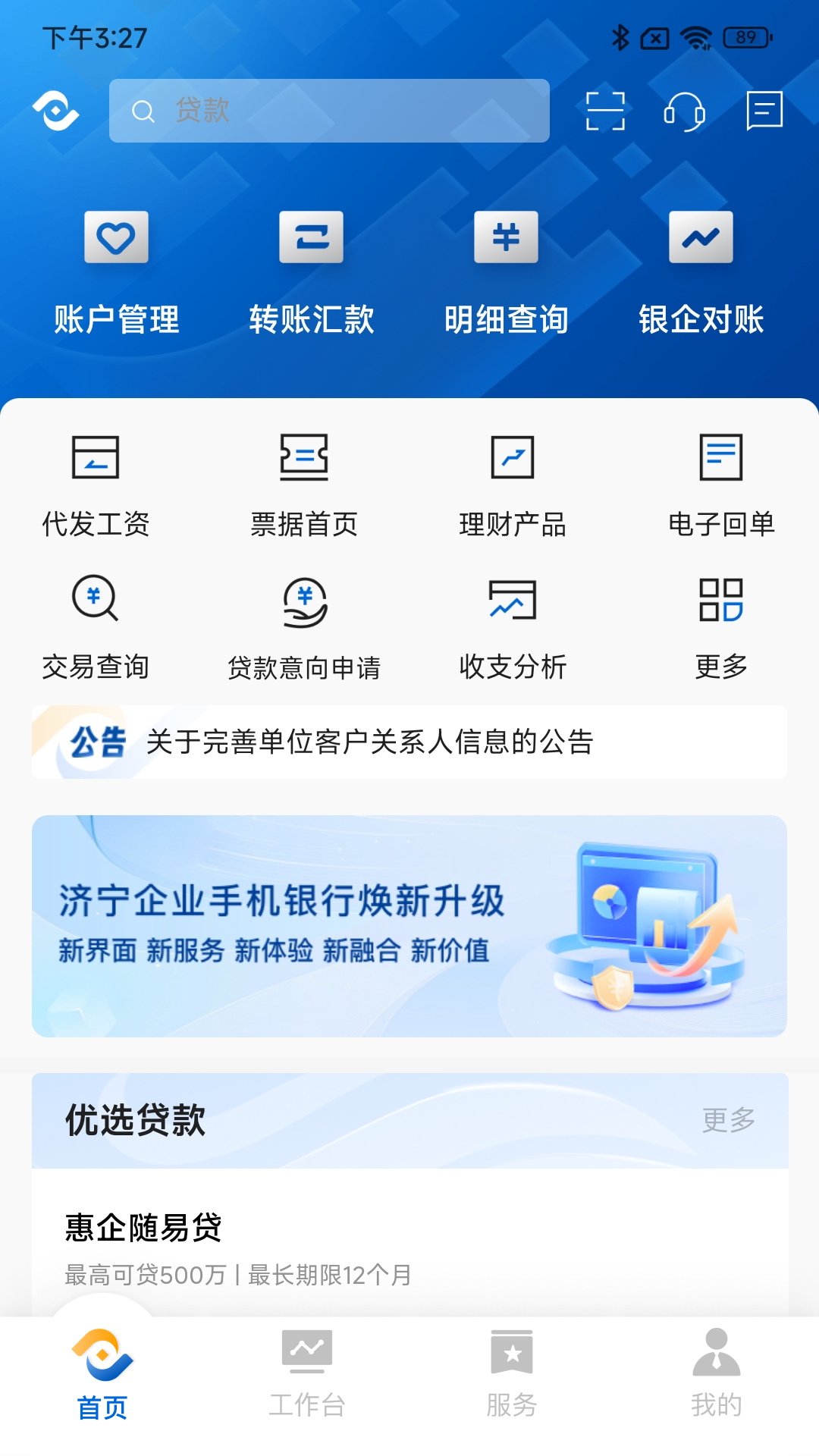Tap 票据首页 bills home
The width and height of the screenshot is (819, 1456).
pyautogui.click(x=304, y=483)
